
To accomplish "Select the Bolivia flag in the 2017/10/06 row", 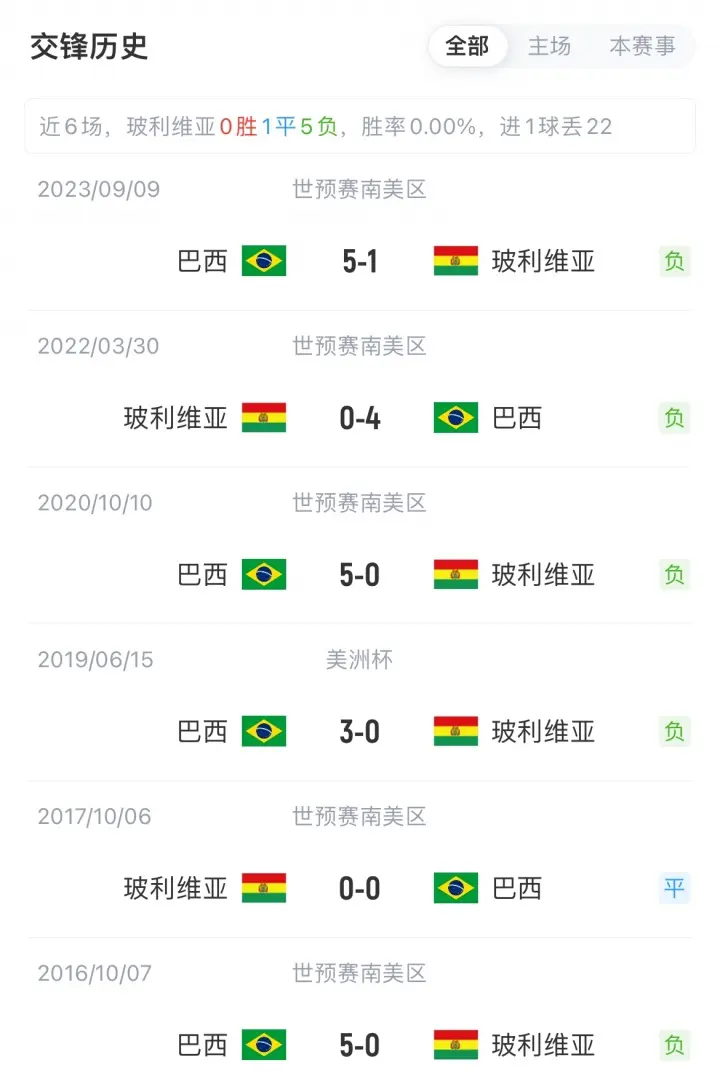I will point(263,887).
